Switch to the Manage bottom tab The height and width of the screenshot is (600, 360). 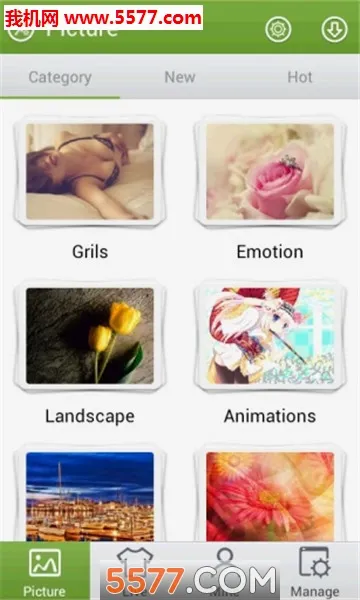coord(315,571)
